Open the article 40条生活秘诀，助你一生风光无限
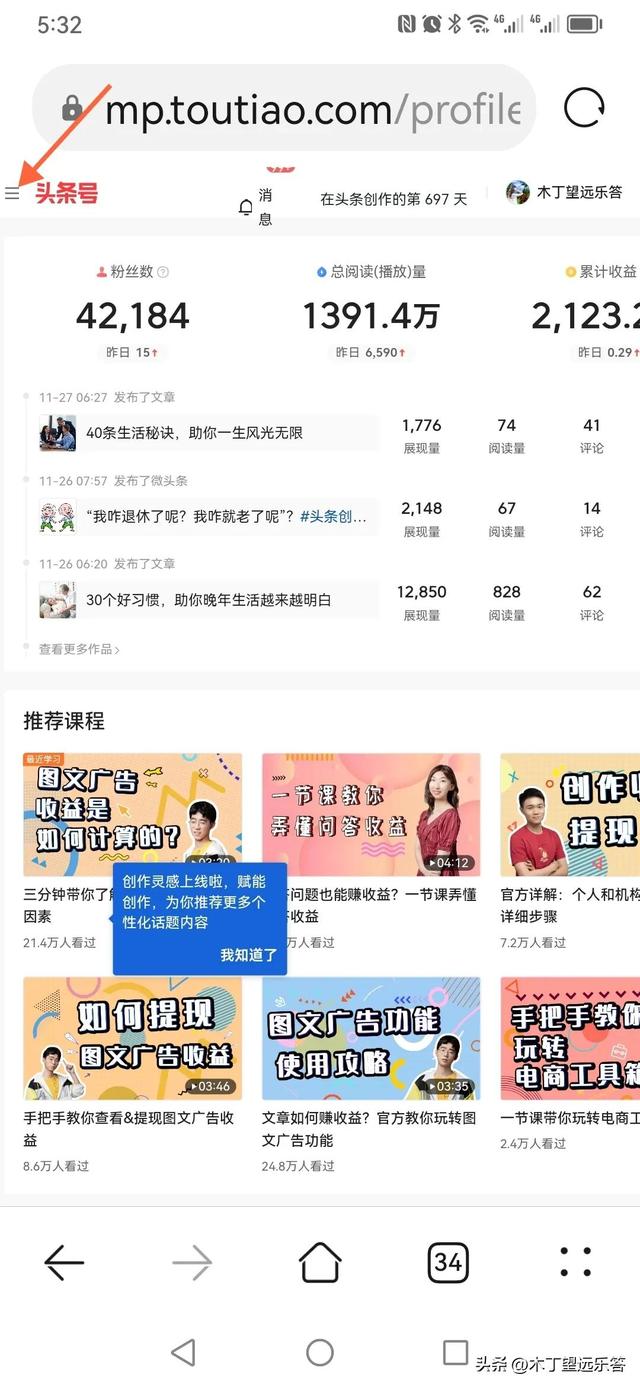Viewport: 640px width, 1387px height. (x=208, y=433)
